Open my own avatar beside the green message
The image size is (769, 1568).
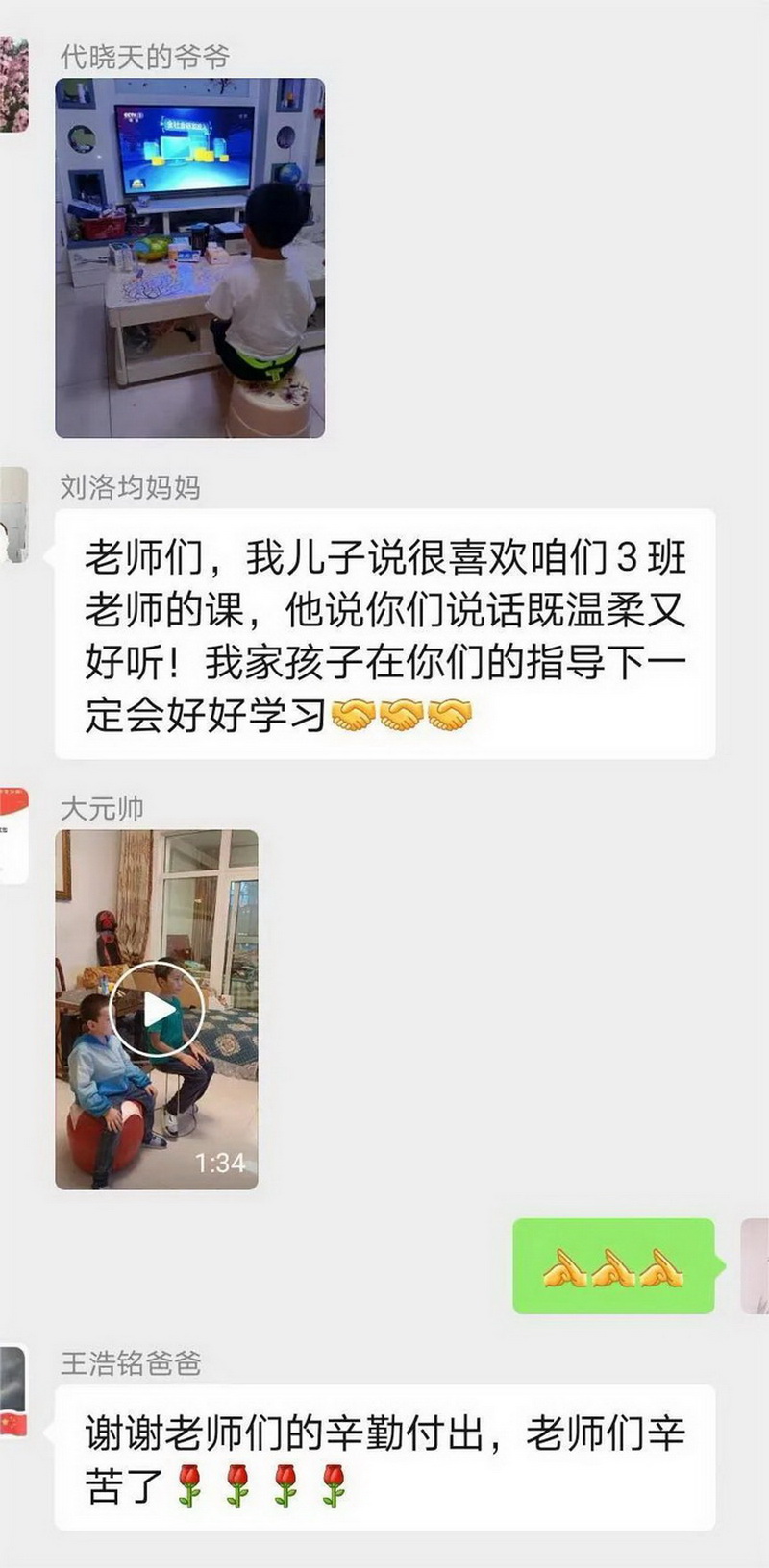point(755,1265)
